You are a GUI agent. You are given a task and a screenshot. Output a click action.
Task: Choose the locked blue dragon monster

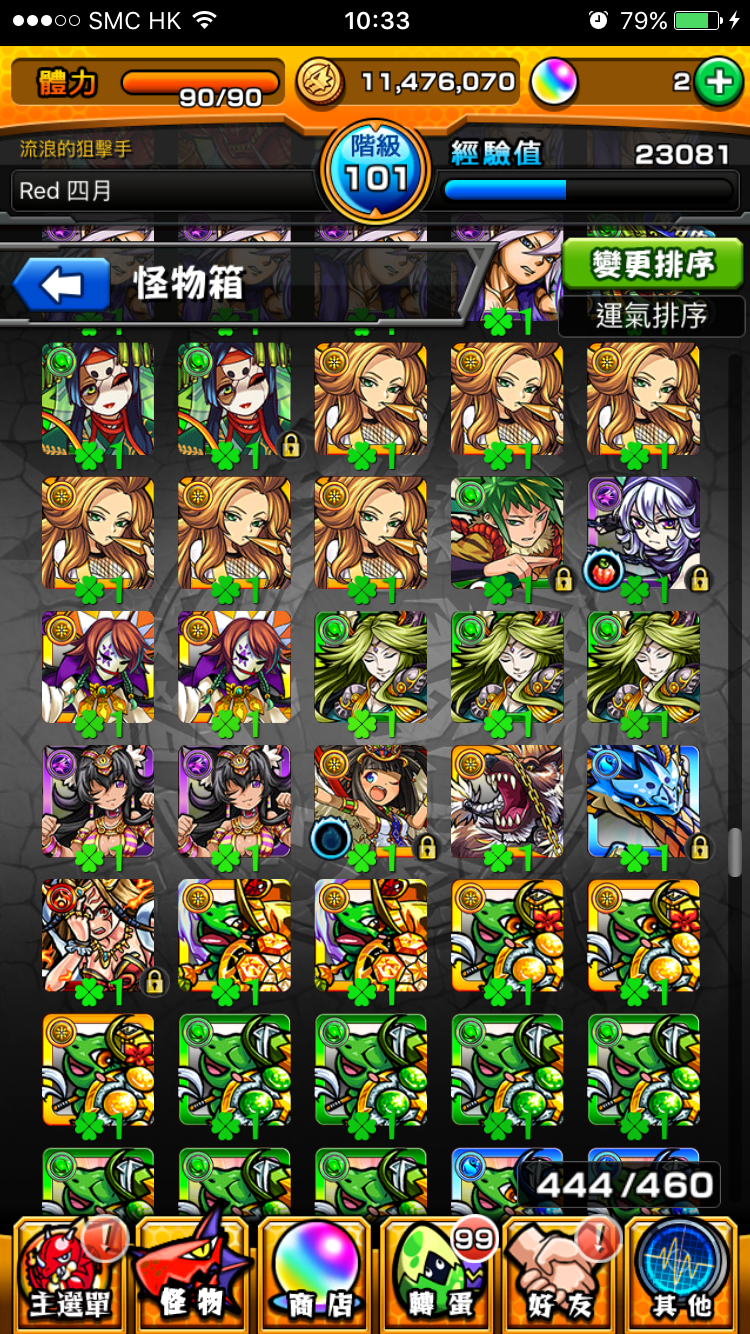point(643,801)
